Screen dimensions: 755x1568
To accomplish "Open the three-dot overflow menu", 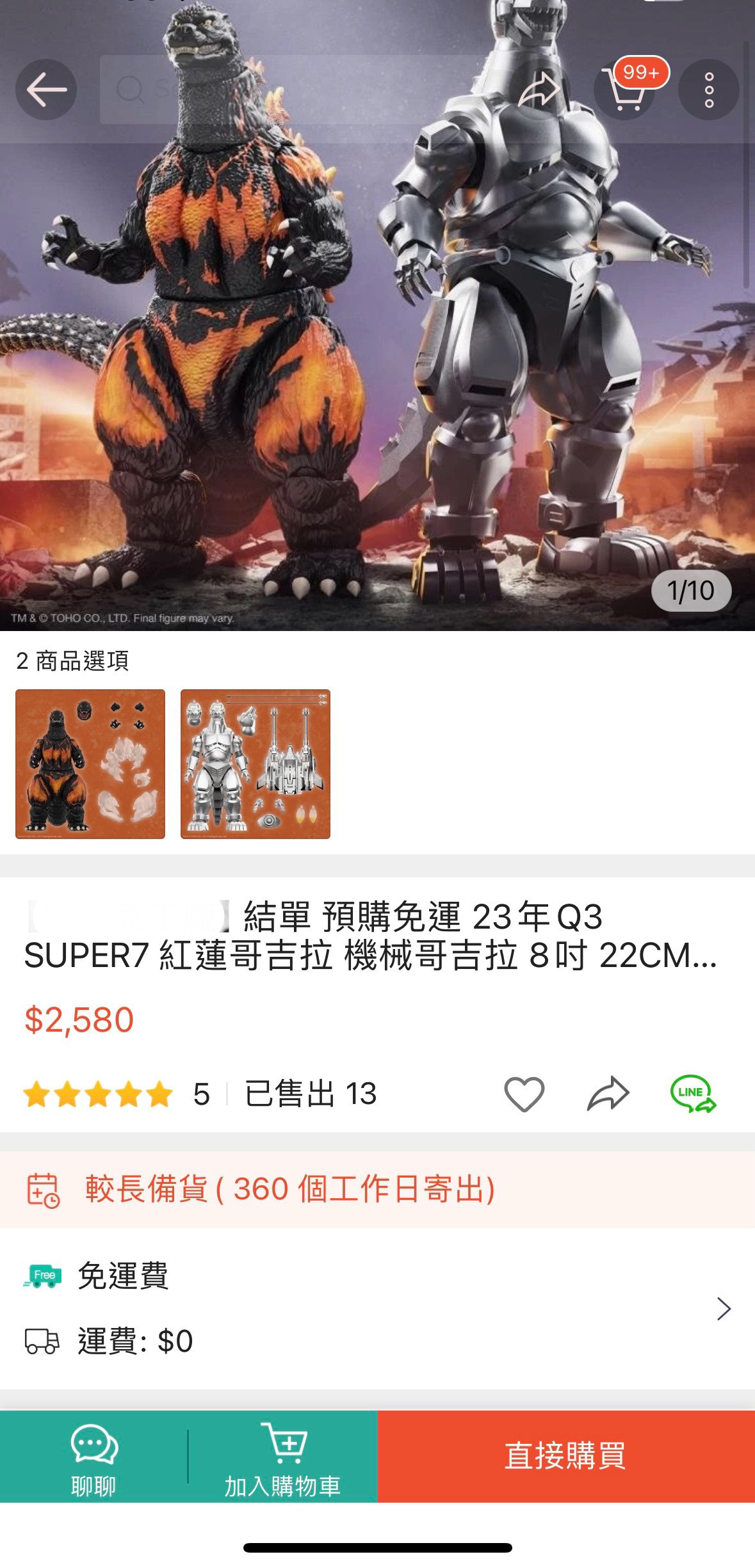I will click(708, 90).
